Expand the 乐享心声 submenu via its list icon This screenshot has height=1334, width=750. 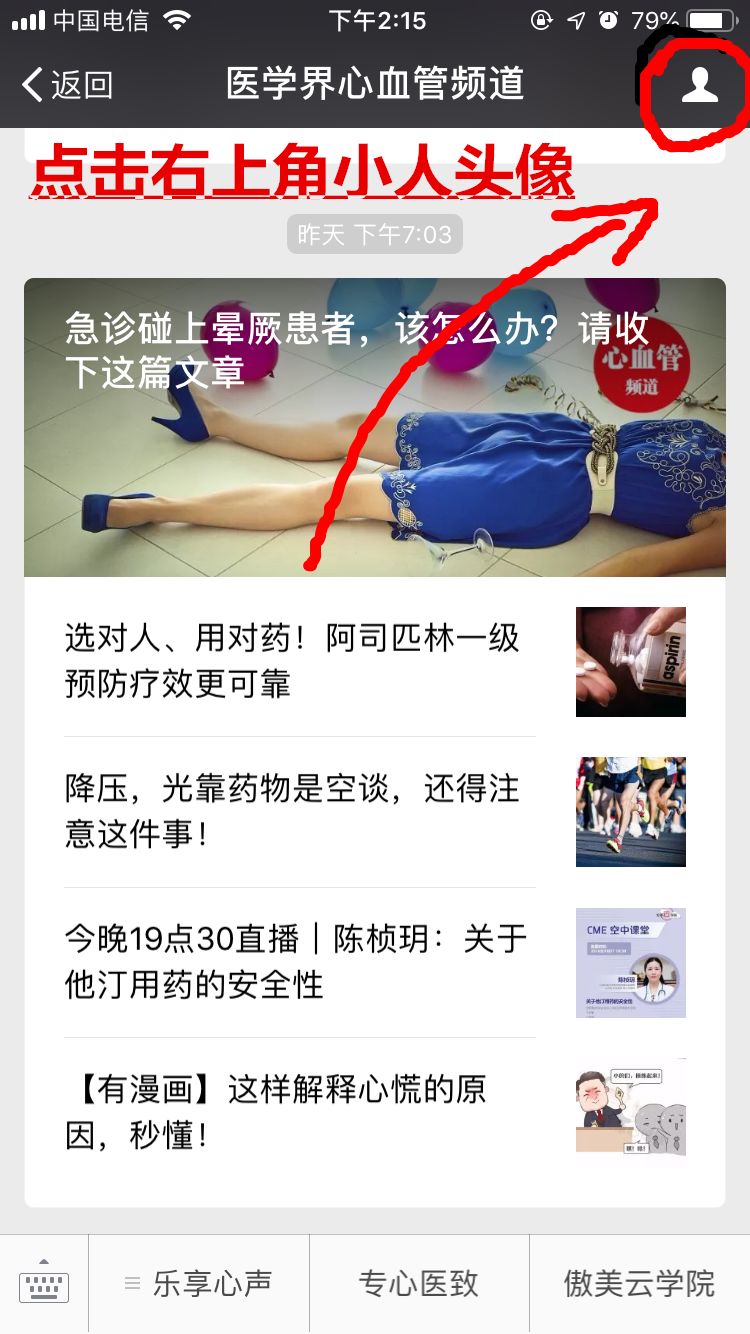tap(134, 1283)
